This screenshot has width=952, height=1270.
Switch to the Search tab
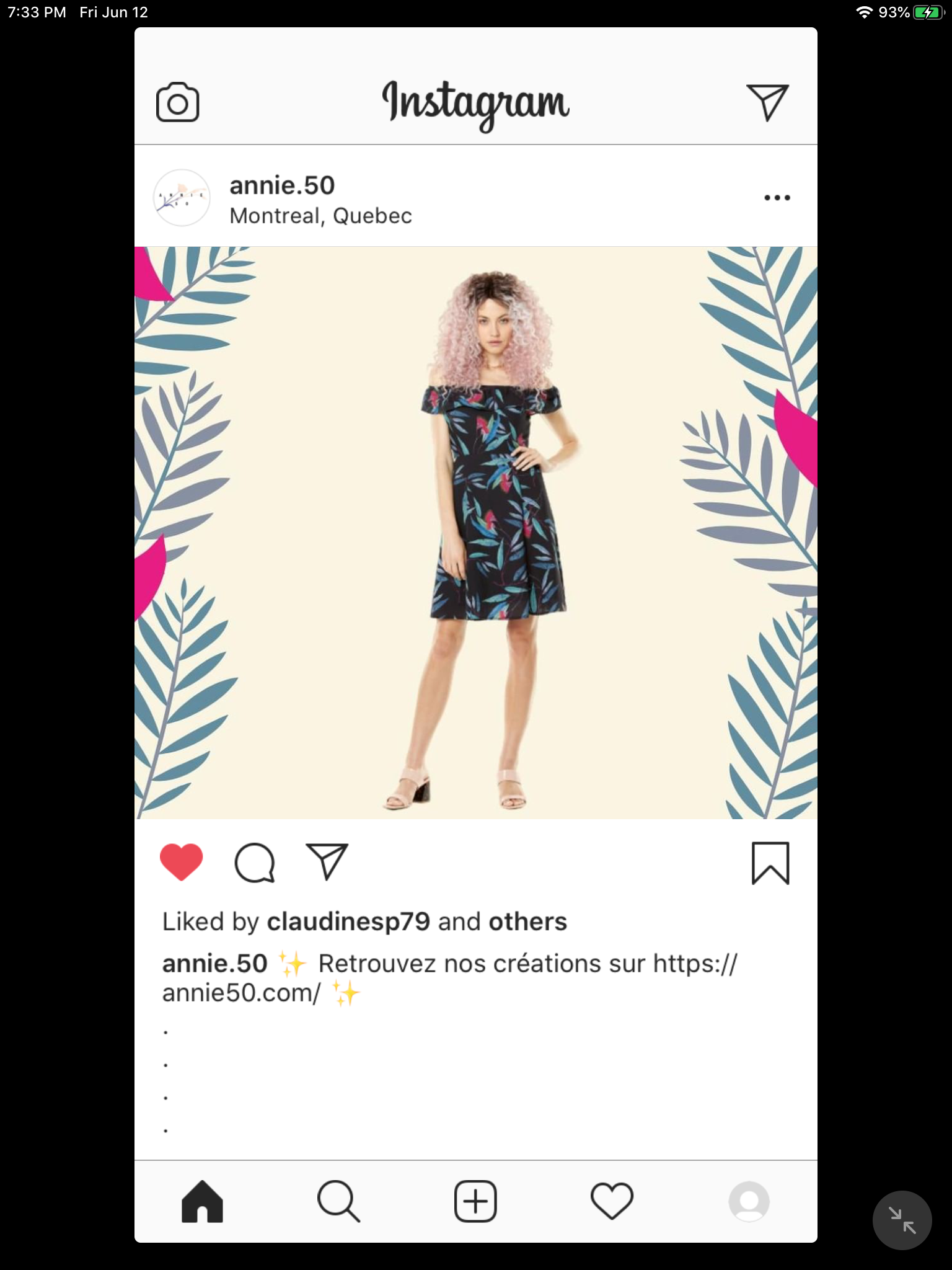338,1201
